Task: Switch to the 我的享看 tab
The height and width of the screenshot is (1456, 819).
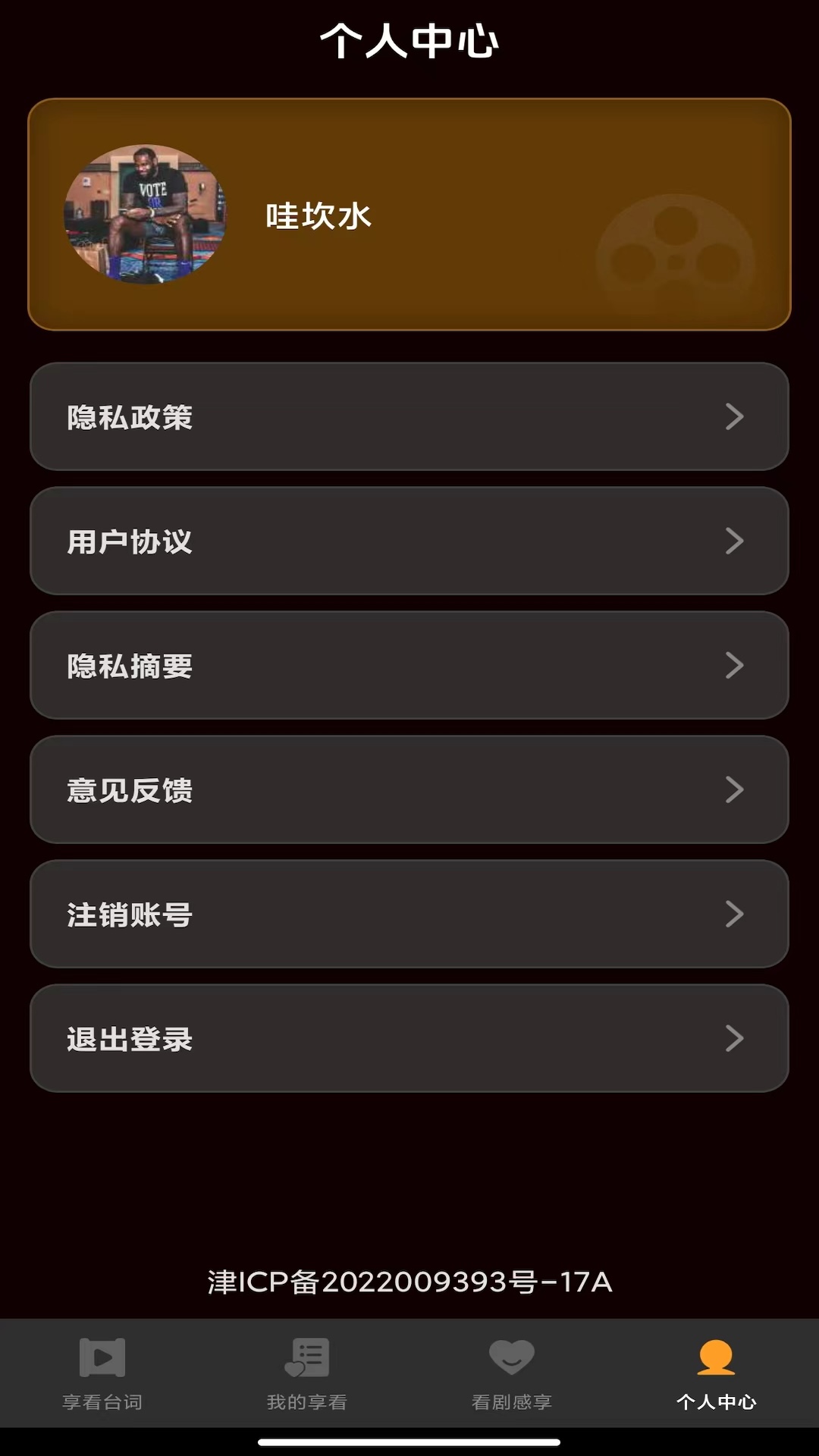Action: 307,1373
